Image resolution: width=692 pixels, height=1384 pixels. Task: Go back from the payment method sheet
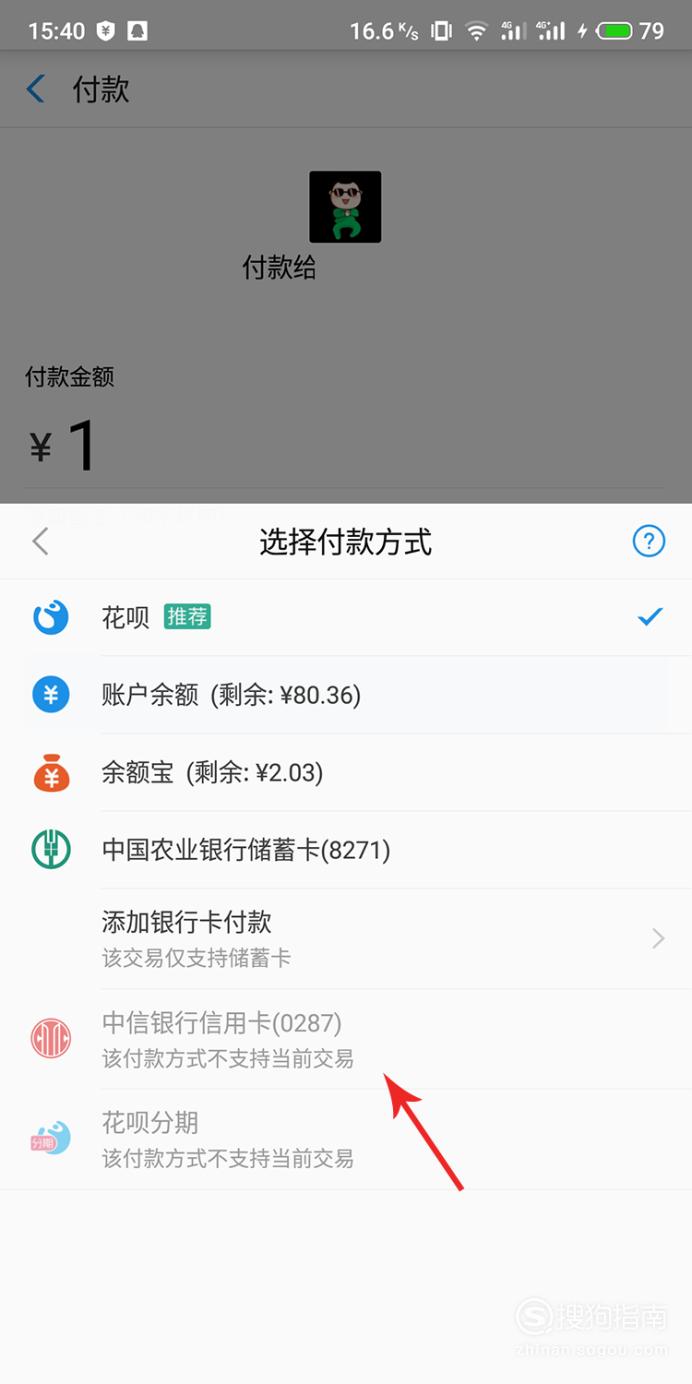[x=40, y=542]
